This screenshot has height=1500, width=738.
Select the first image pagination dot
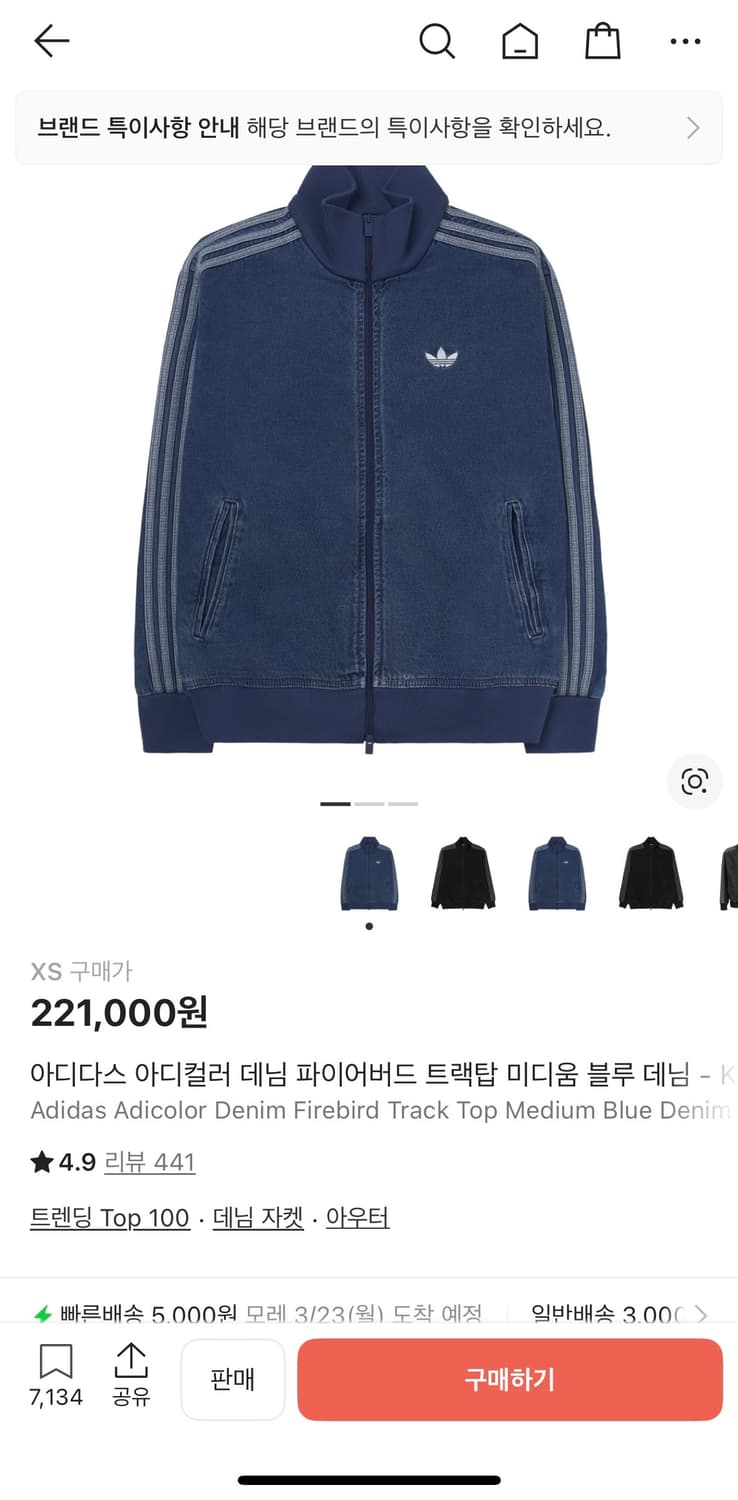click(x=334, y=803)
